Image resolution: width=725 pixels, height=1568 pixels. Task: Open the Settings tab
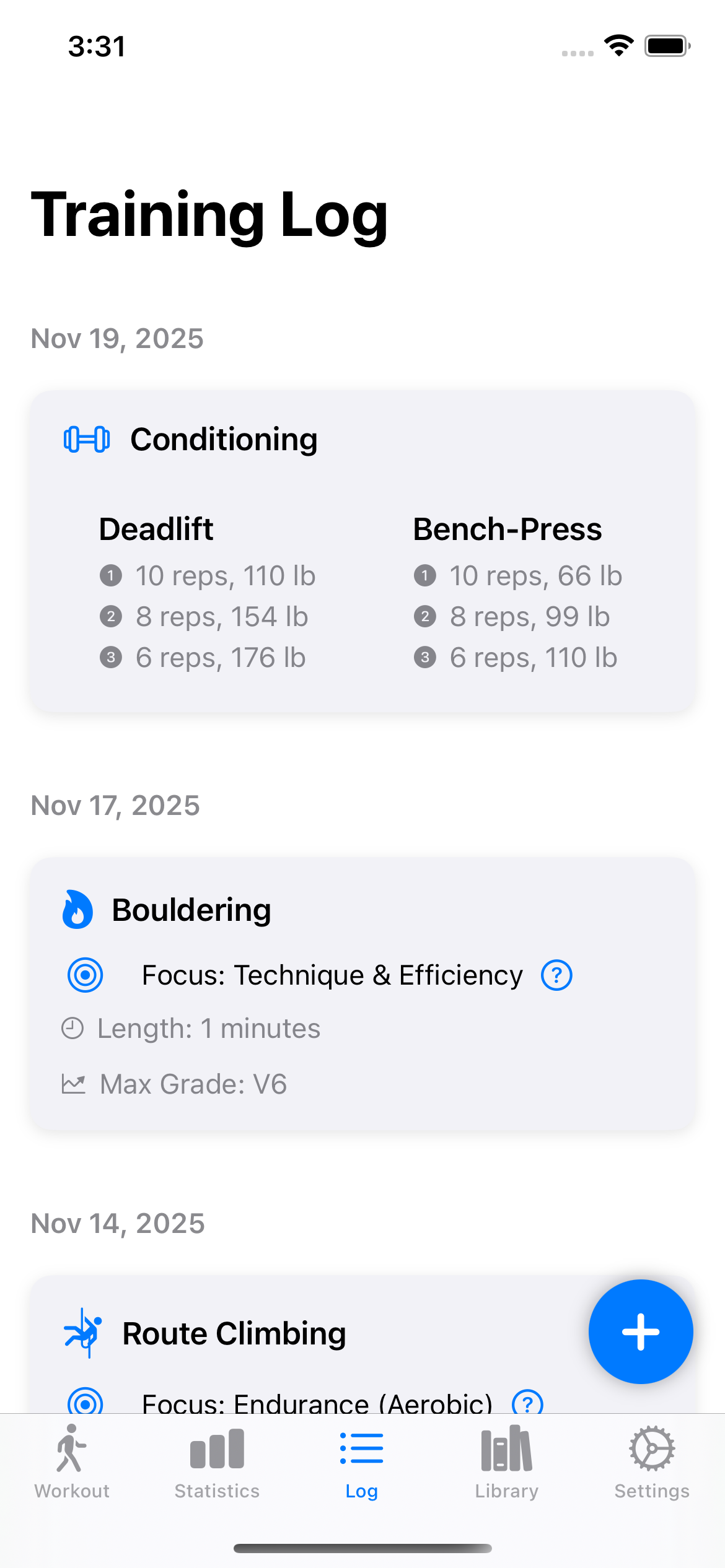pyautogui.click(x=651, y=1450)
